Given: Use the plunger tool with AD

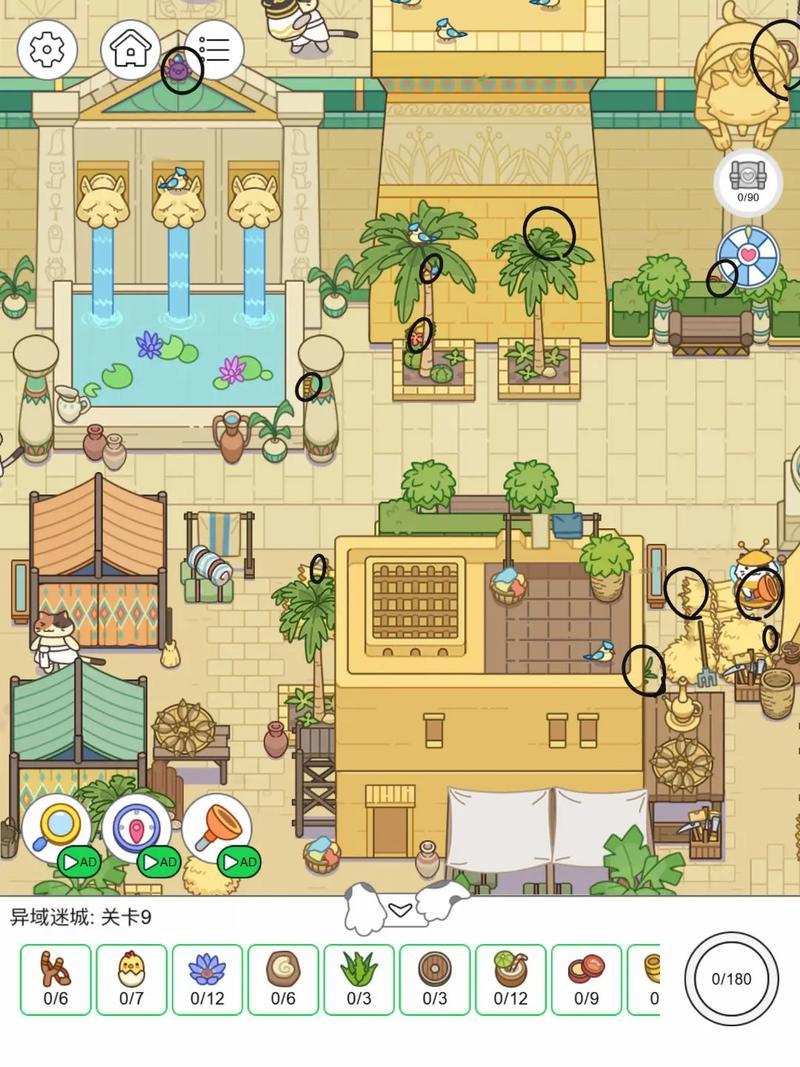Looking at the screenshot, I should tap(218, 829).
